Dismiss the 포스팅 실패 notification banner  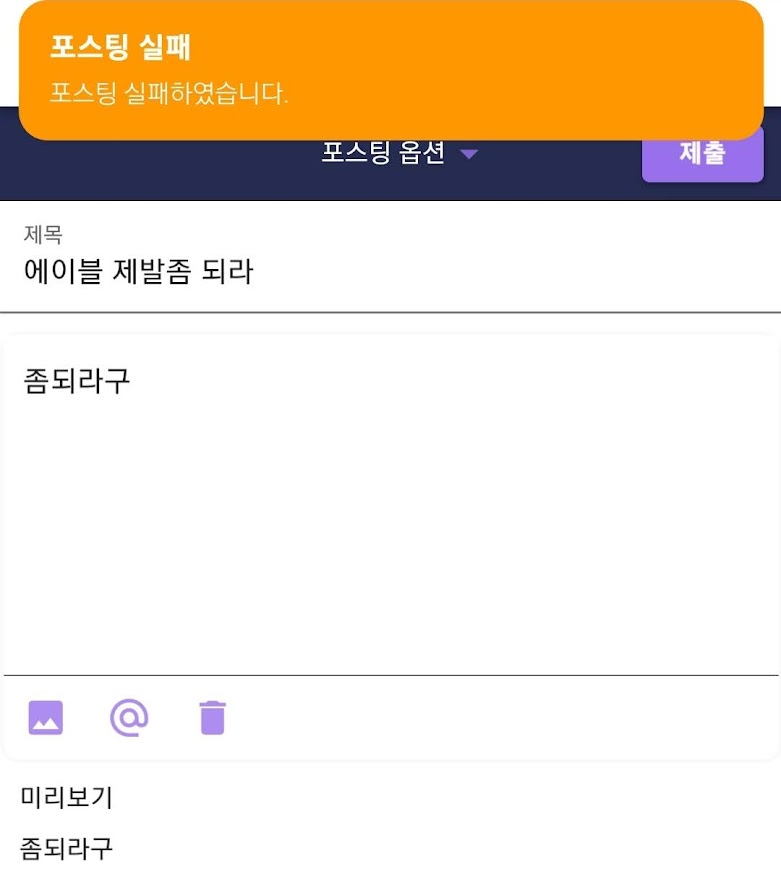pos(390,70)
